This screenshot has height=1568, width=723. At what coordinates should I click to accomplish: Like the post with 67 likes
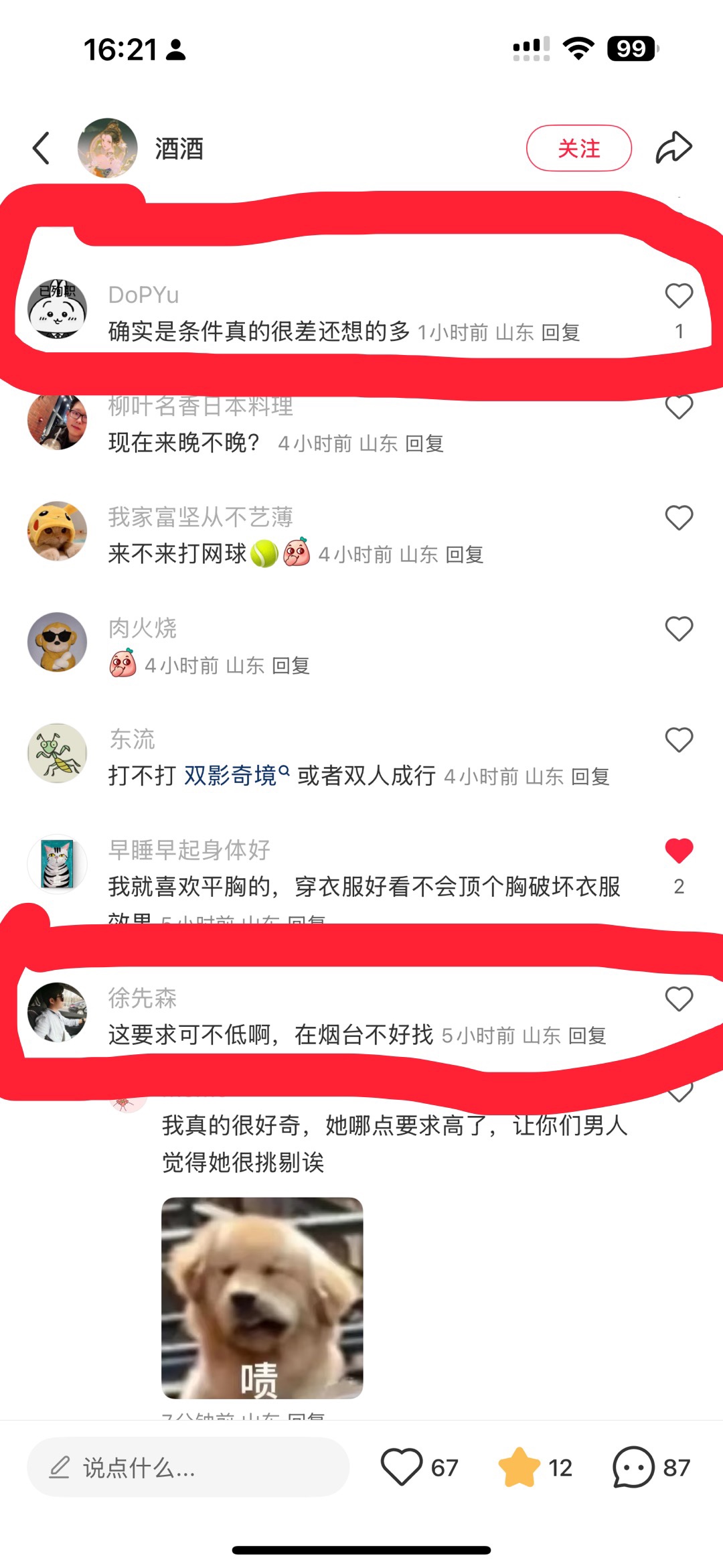pyautogui.click(x=402, y=1467)
